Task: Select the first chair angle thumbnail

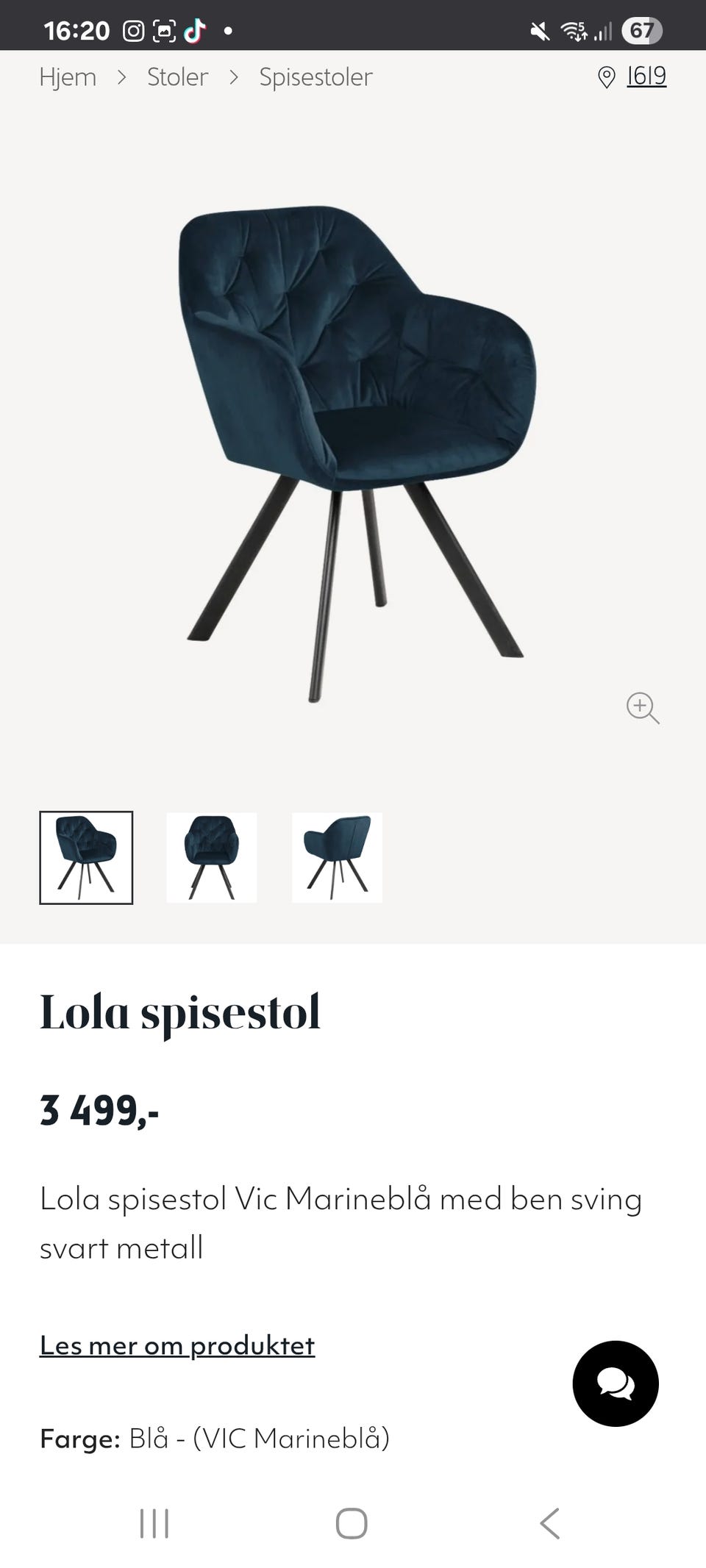Action: [x=86, y=858]
